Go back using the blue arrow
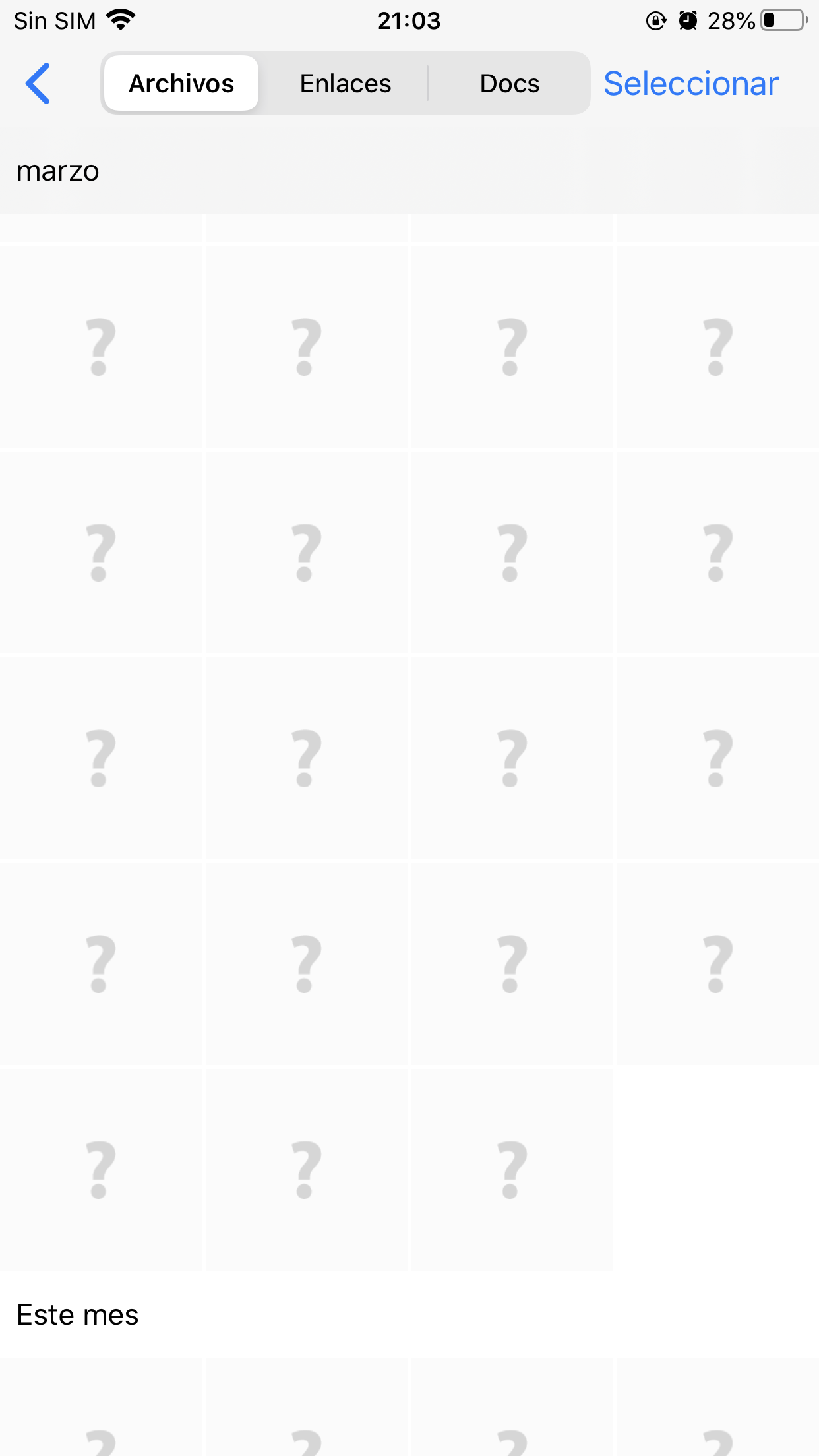This screenshot has height=1456, width=819. [38, 84]
